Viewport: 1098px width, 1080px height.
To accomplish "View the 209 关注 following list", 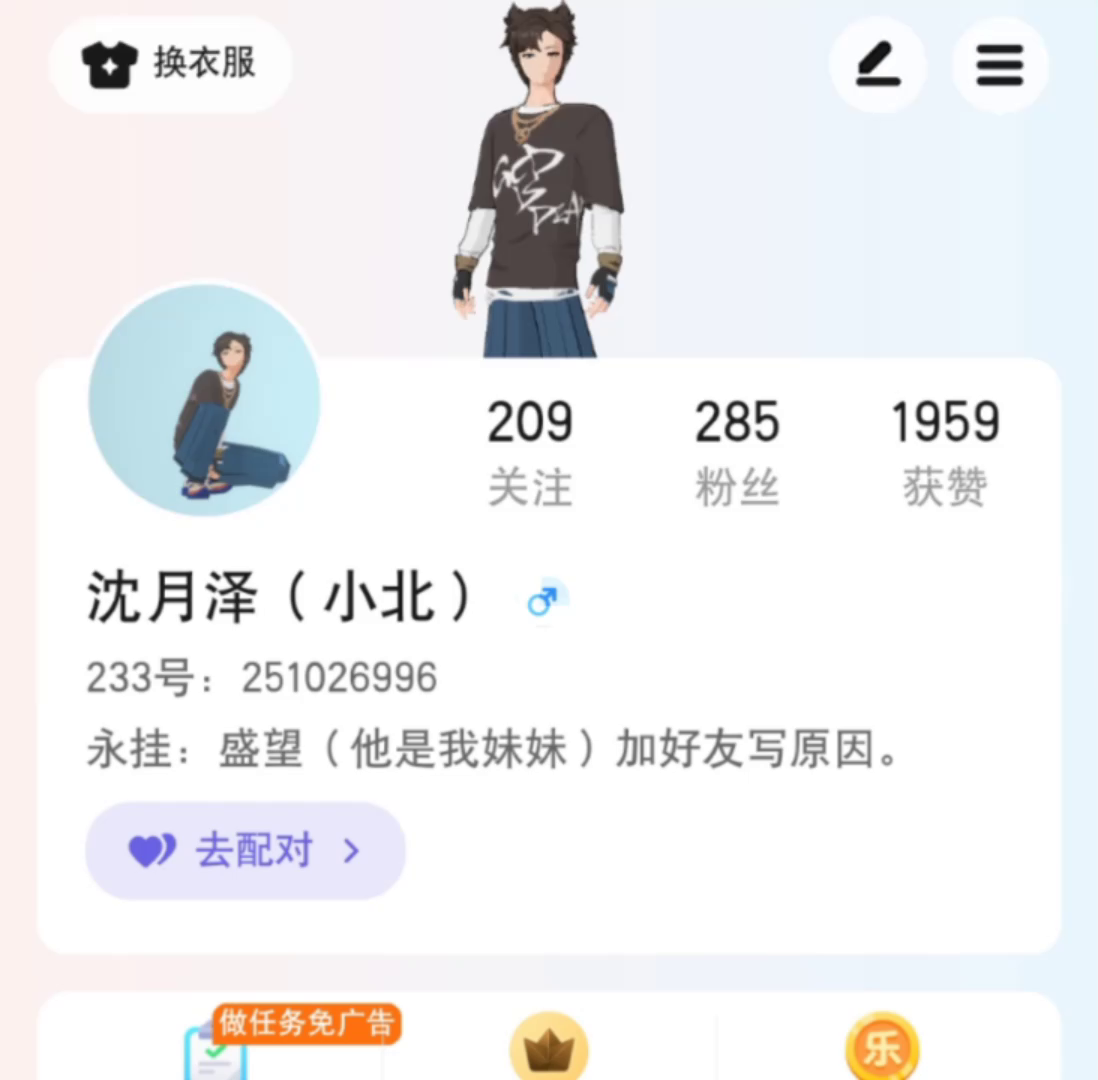I will [x=530, y=452].
